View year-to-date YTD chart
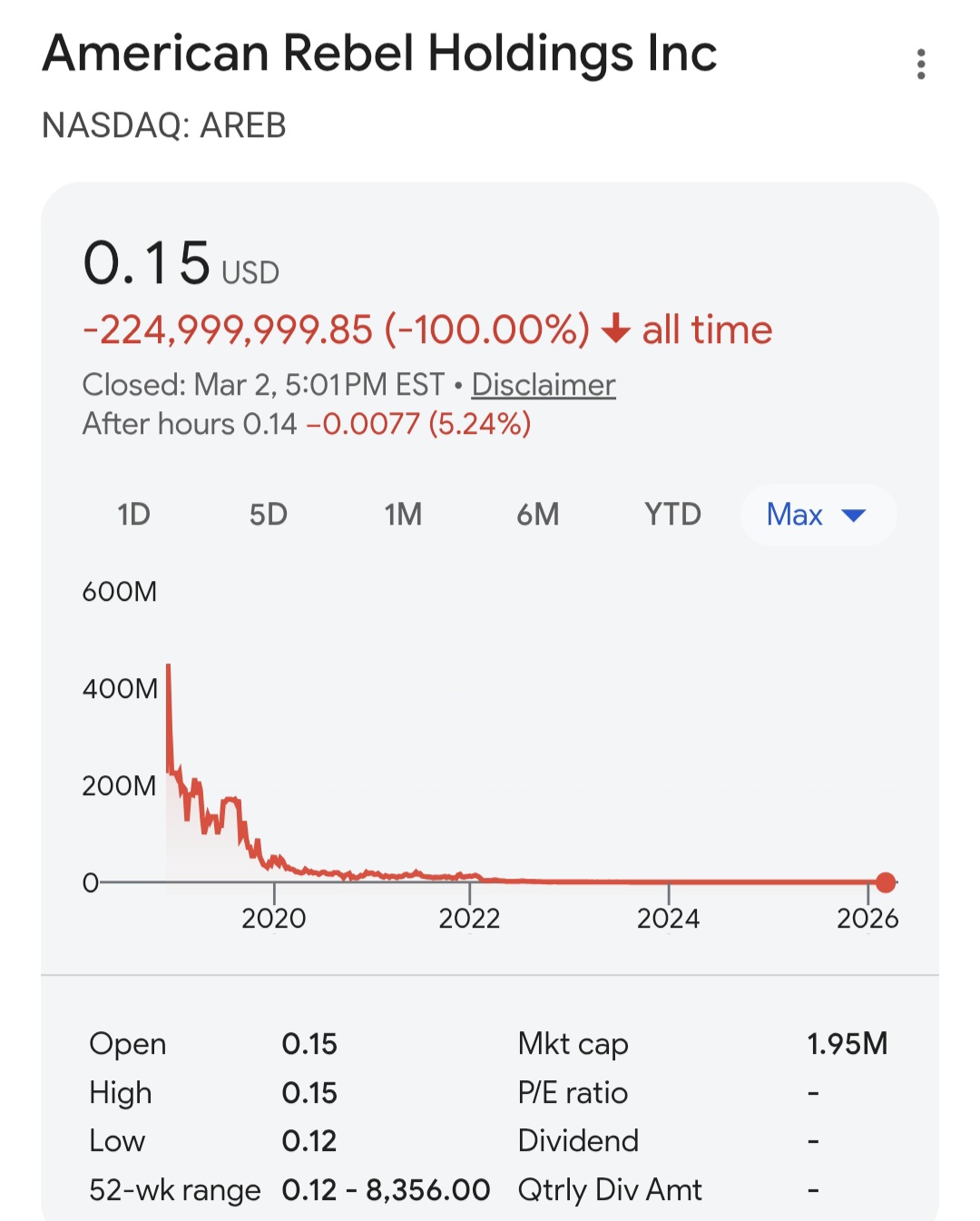Image resolution: width=980 pixels, height=1221 pixels. click(x=672, y=515)
